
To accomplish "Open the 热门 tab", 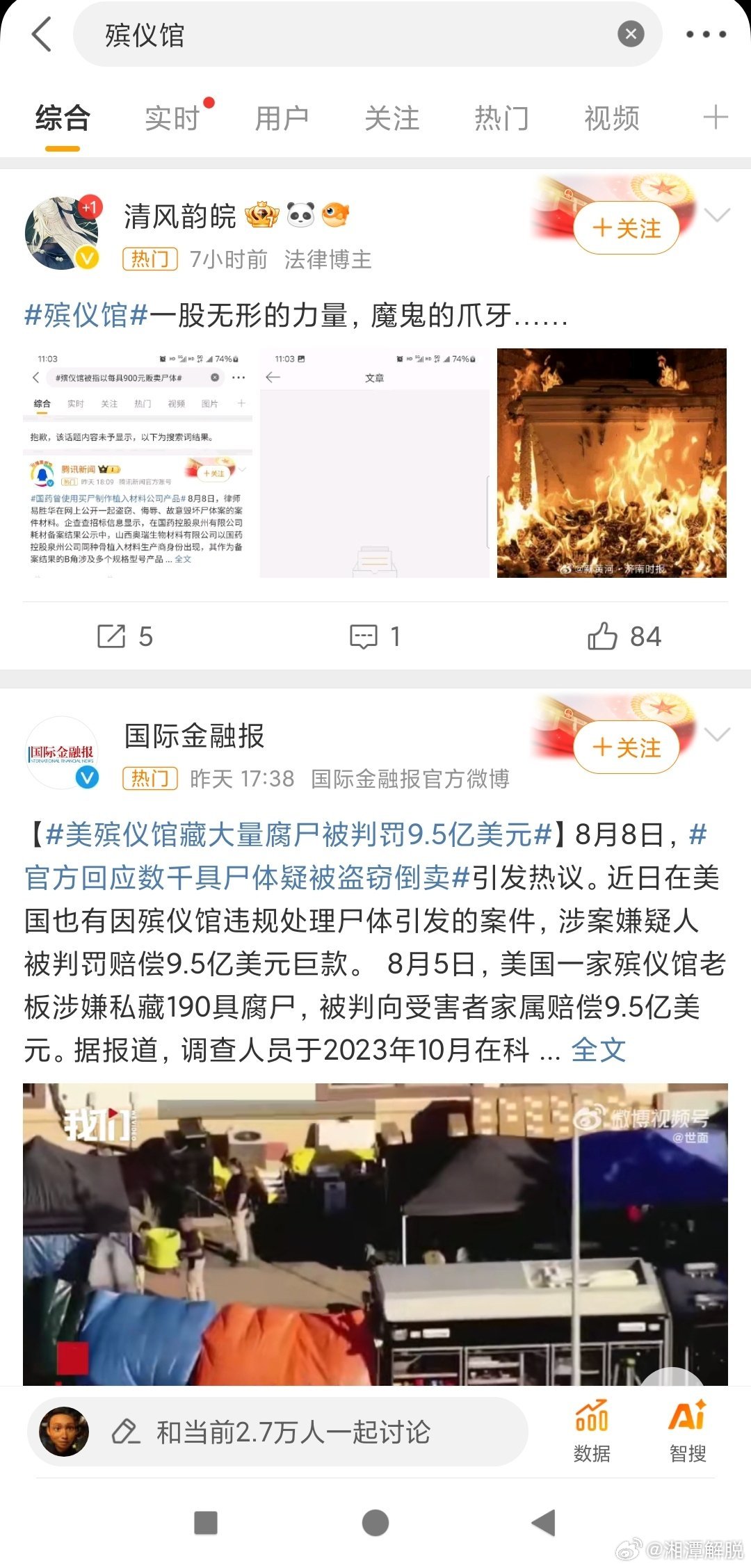I will (x=501, y=118).
